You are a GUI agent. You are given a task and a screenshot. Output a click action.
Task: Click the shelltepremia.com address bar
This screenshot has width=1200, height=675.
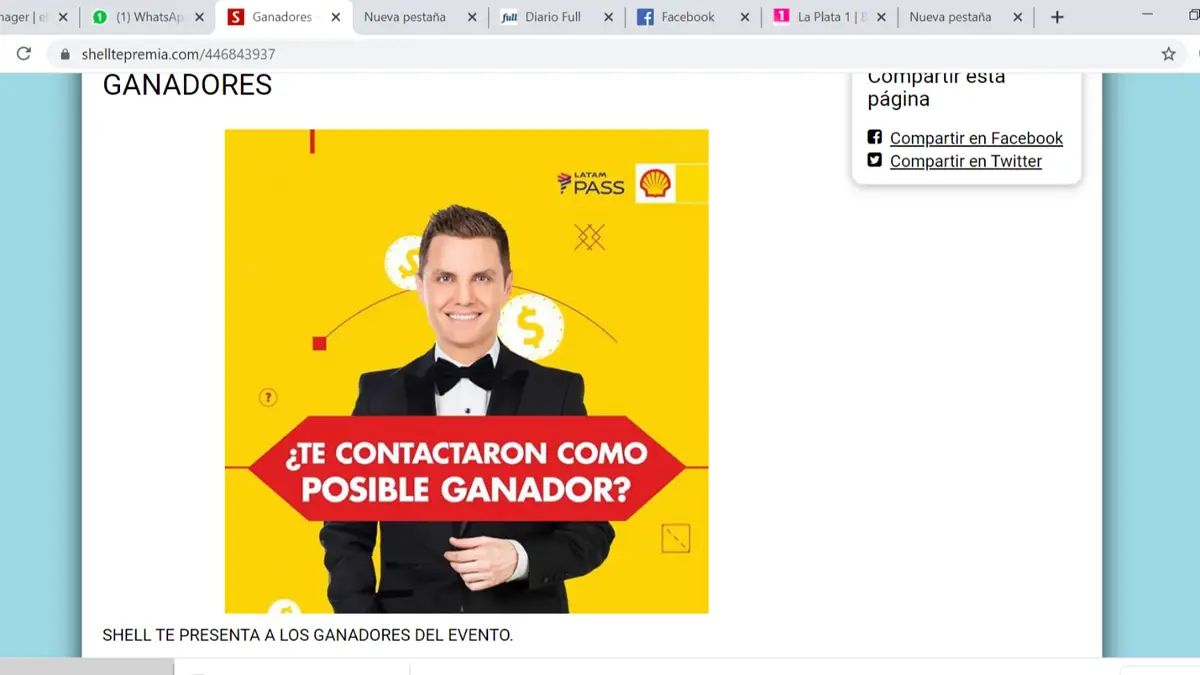(x=600, y=54)
